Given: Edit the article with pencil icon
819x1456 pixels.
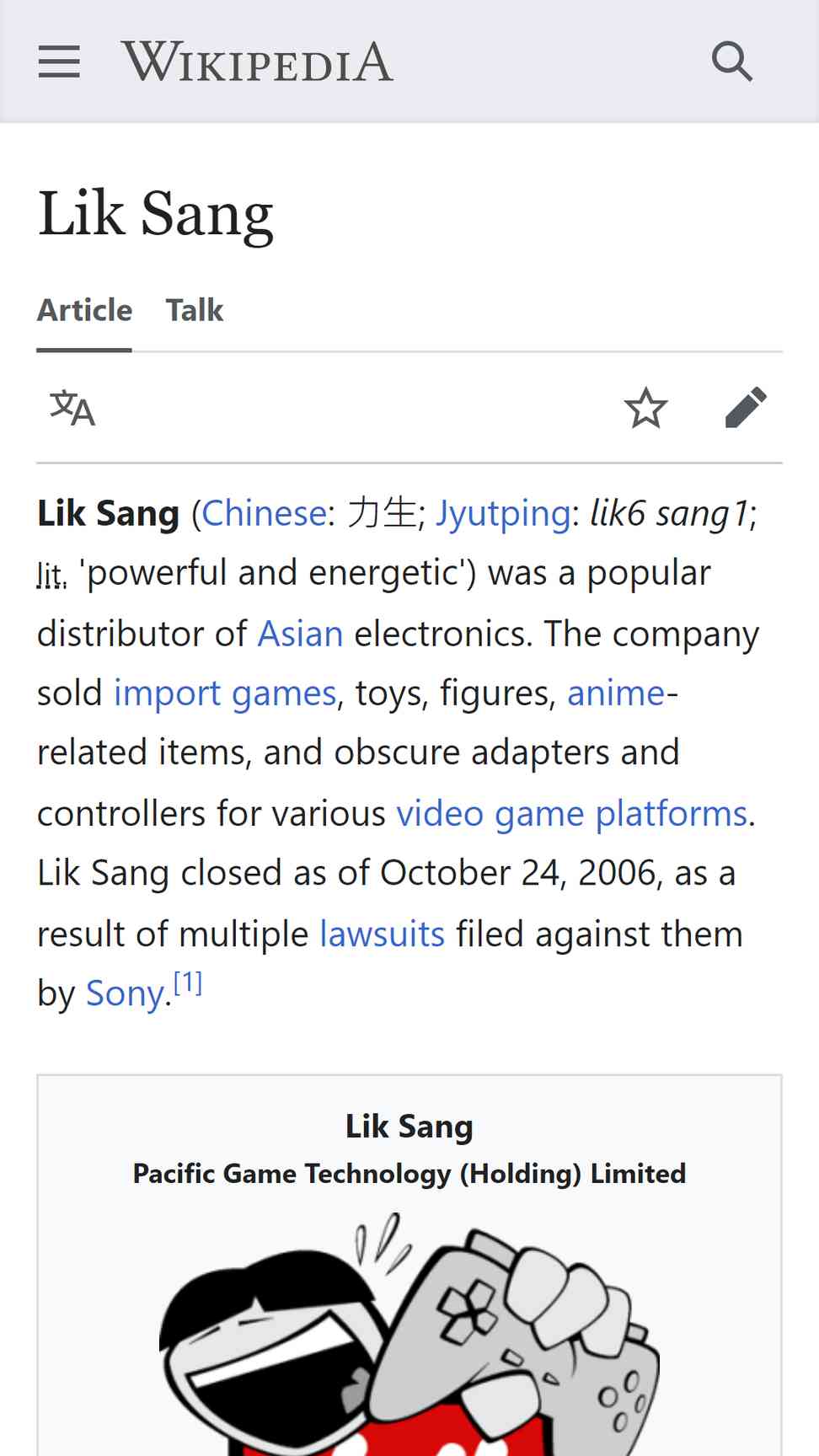Looking at the screenshot, I should point(746,408).
